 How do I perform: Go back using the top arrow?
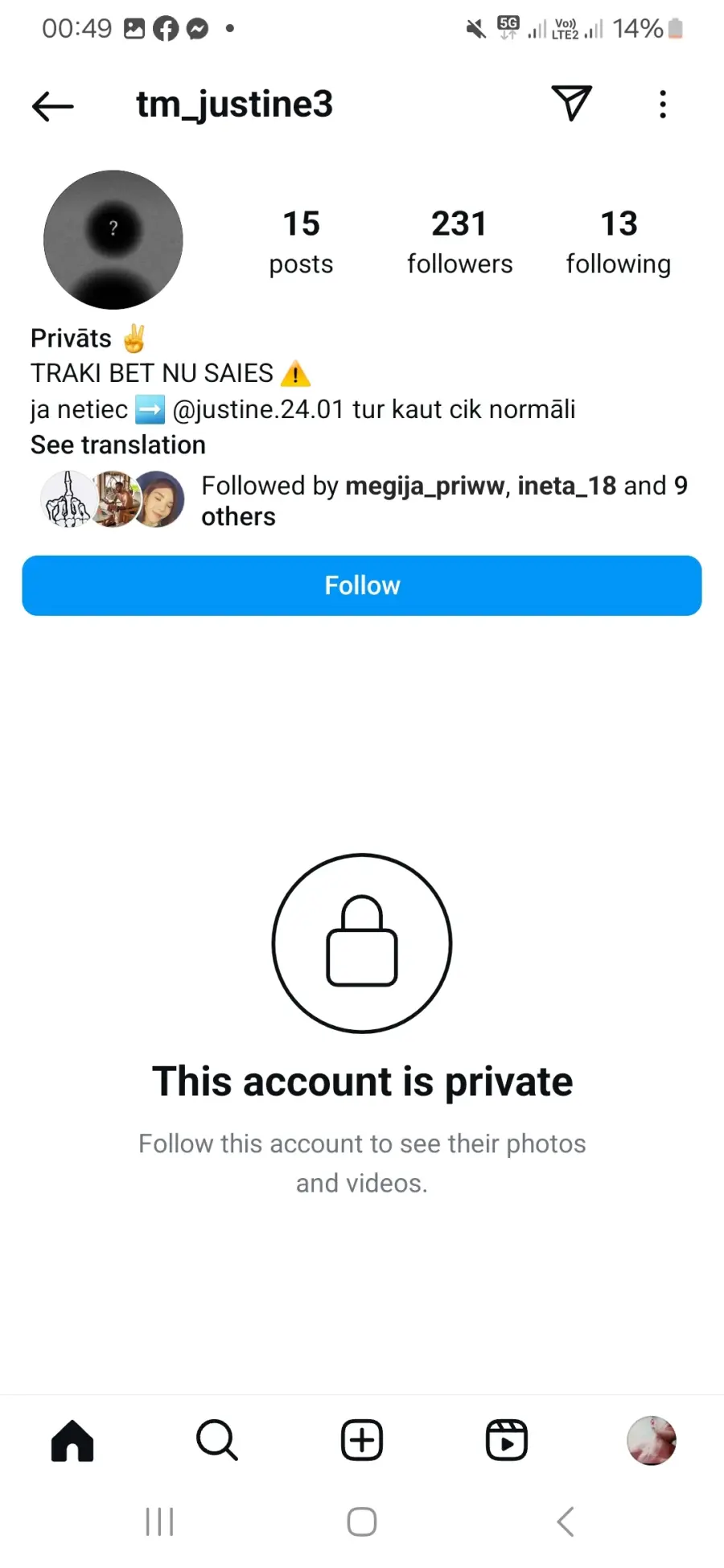pos(53,105)
